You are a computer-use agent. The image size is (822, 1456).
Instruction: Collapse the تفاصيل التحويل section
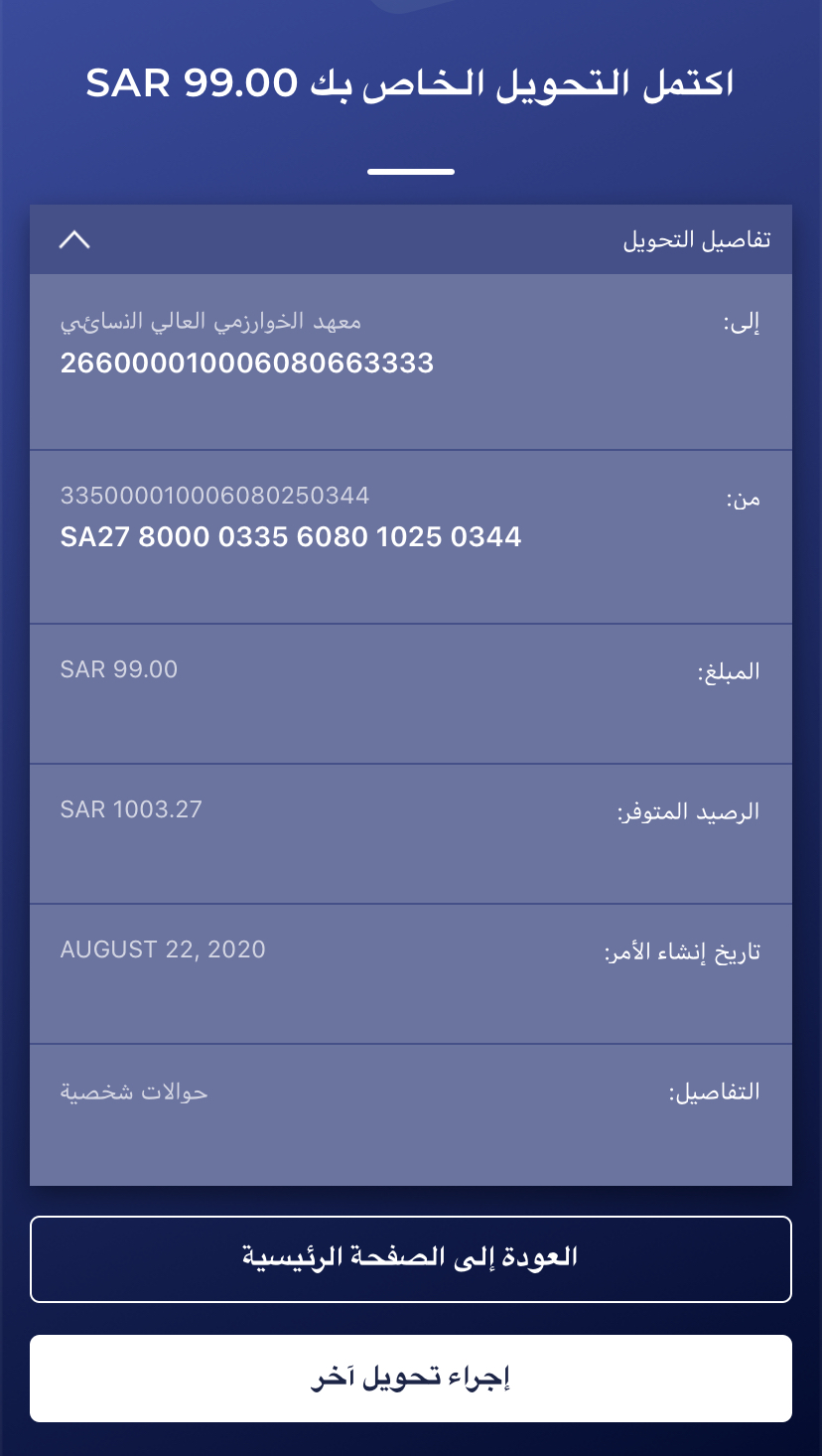pyautogui.click(x=74, y=240)
